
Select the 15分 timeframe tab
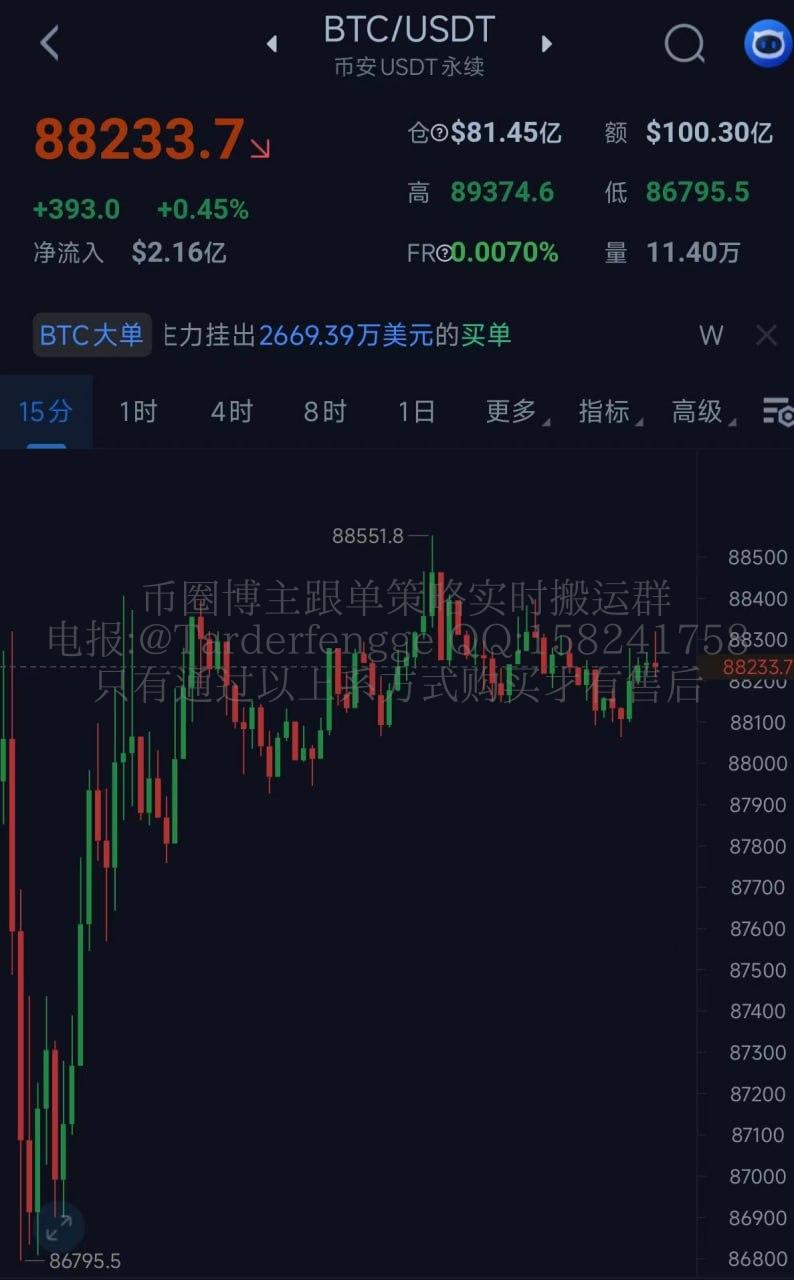point(46,411)
